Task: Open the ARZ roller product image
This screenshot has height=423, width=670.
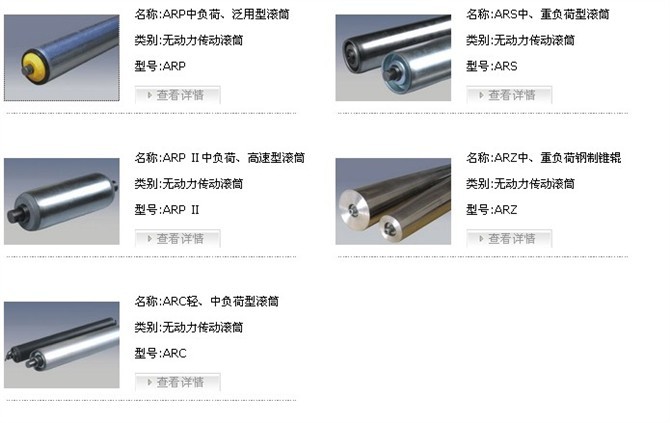Action: tap(393, 202)
